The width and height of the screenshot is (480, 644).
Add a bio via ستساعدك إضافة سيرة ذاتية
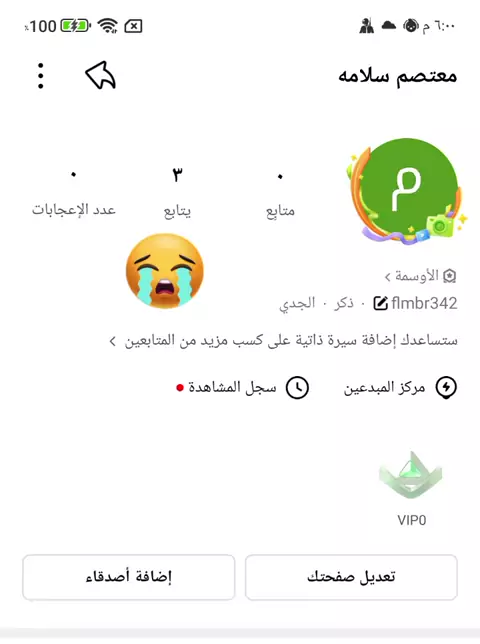[x=283, y=340]
